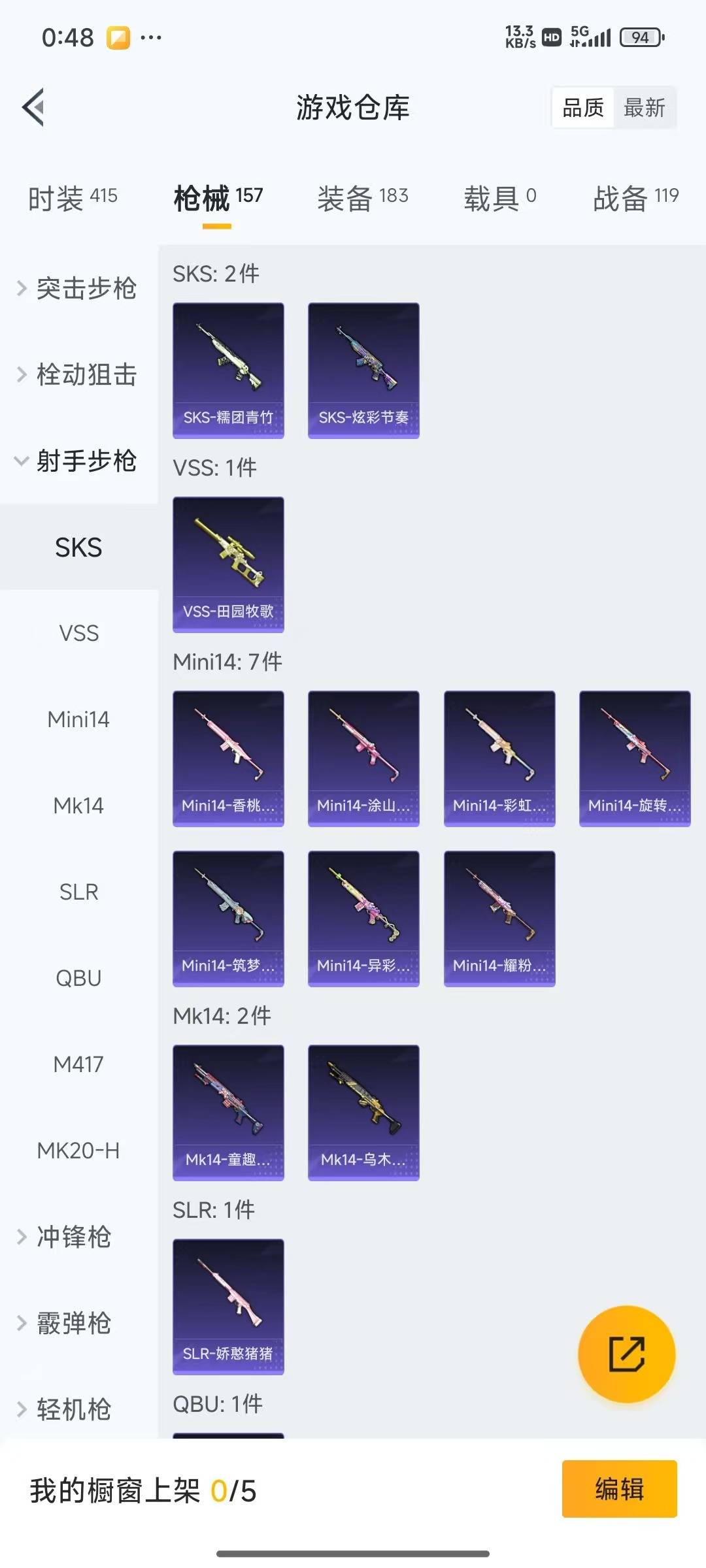
Task: Select VSS in the sidebar
Action: 78,633
